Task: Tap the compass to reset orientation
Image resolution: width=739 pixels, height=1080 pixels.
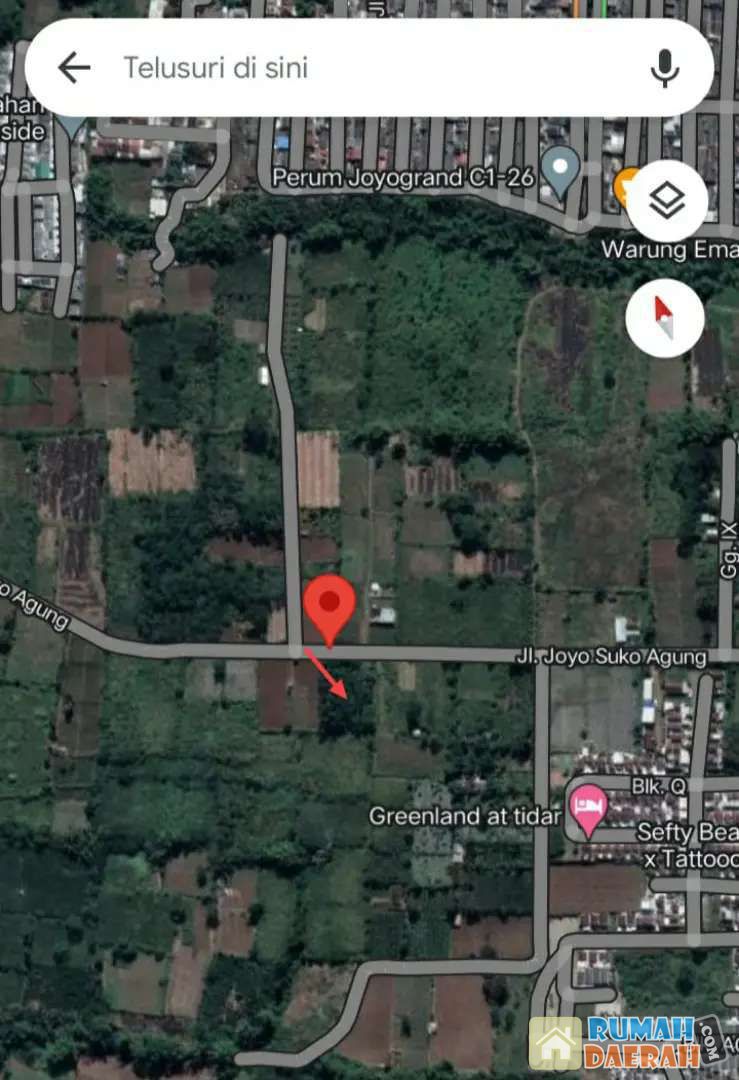Action: (665, 318)
